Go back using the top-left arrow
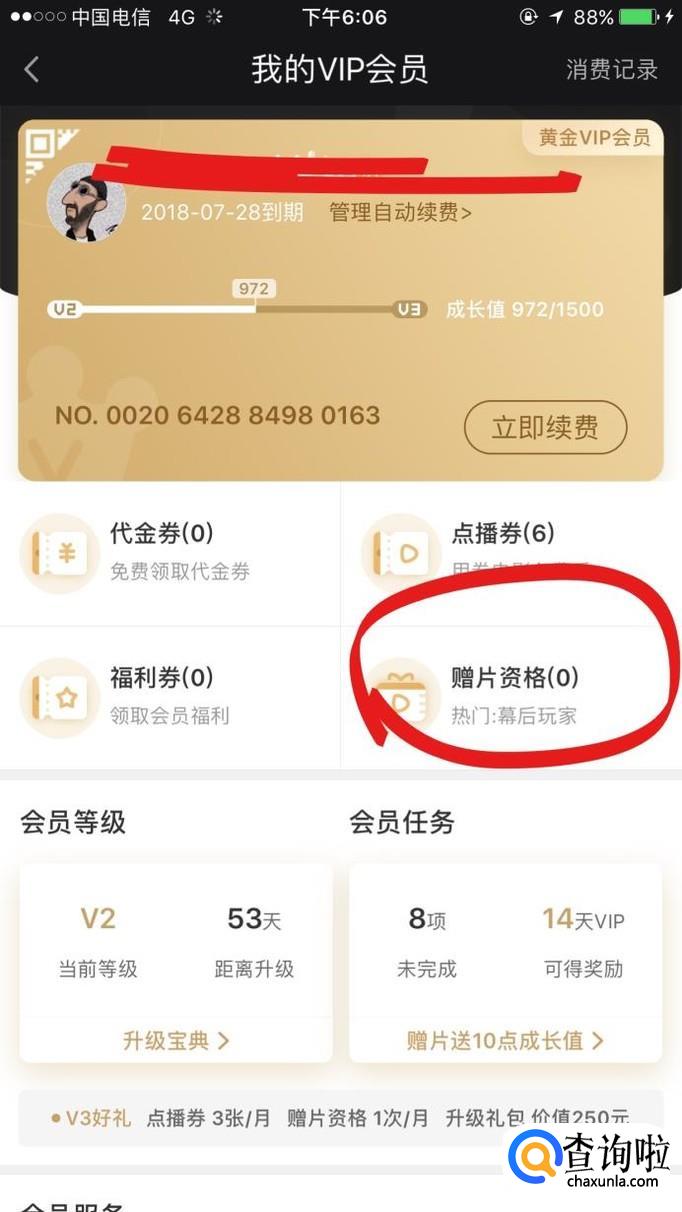Viewport: 682px width, 1212px height. (x=32, y=69)
